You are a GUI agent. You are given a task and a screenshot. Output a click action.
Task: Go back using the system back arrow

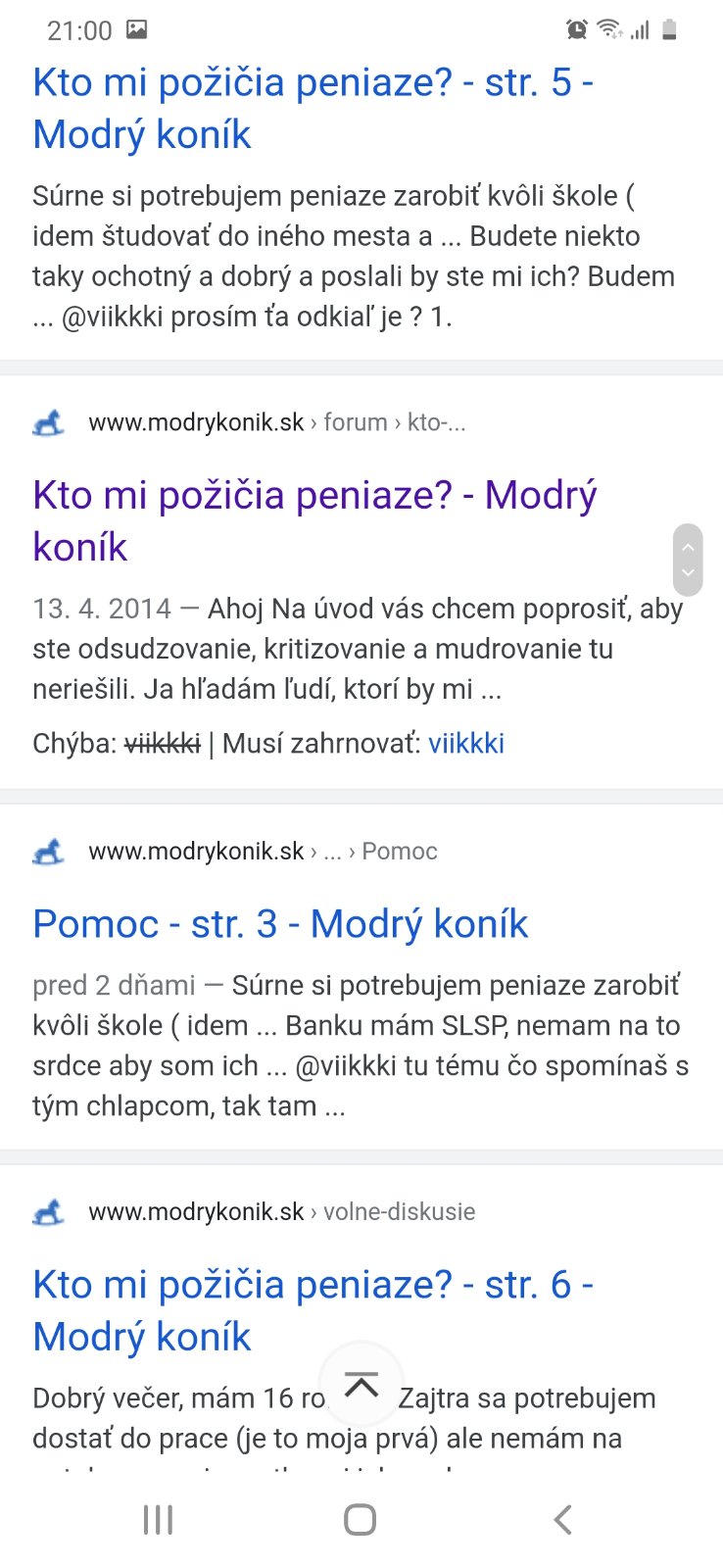(x=562, y=1520)
